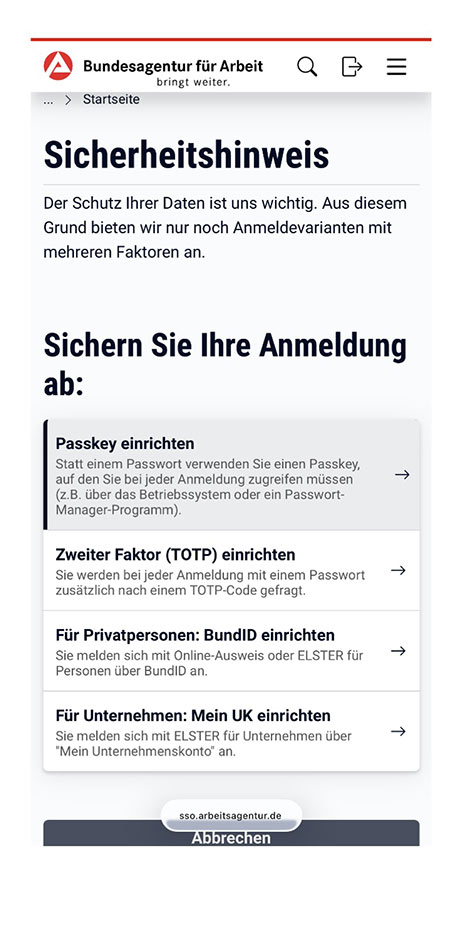Choose Zweiter Faktor (TOTP) einrichten

tap(231, 571)
